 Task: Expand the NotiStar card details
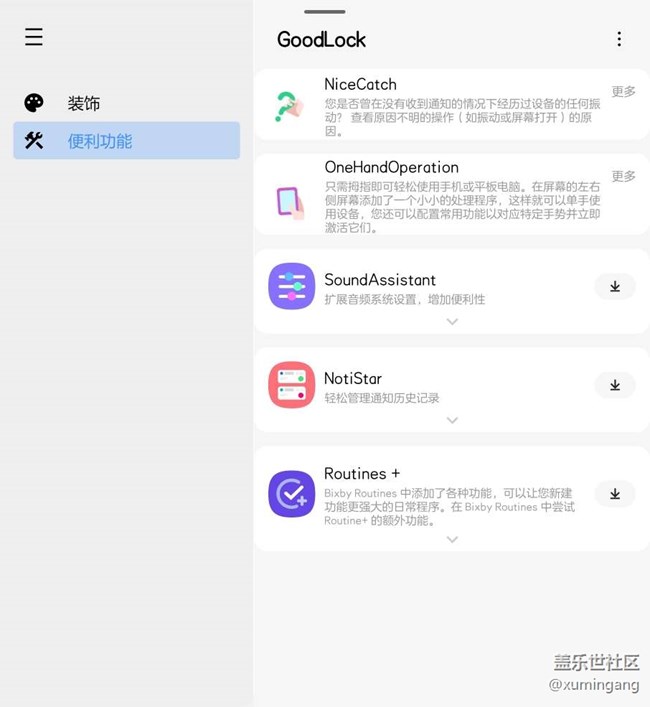pos(452,420)
